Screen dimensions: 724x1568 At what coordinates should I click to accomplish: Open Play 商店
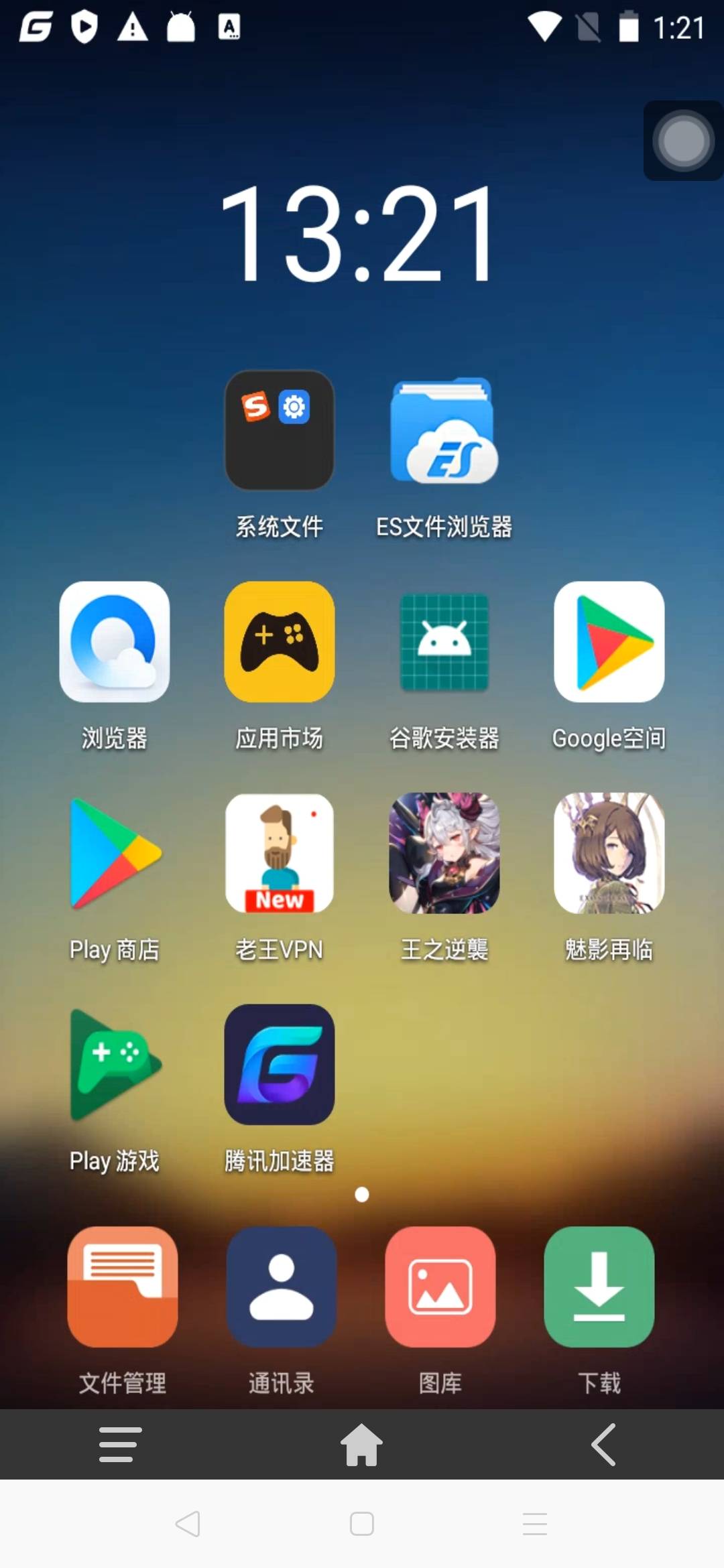click(x=114, y=853)
